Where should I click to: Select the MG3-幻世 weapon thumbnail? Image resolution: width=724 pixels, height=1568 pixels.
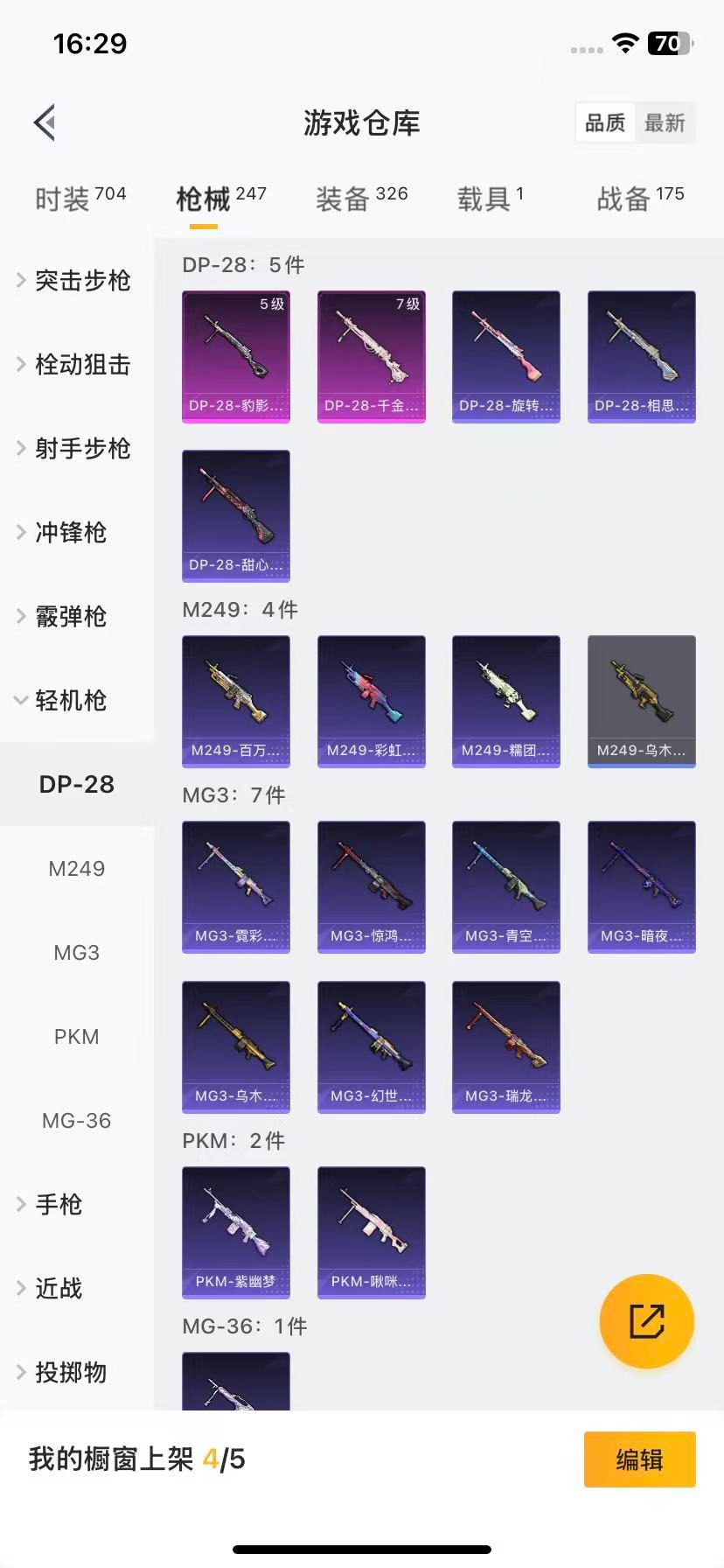371,1046
